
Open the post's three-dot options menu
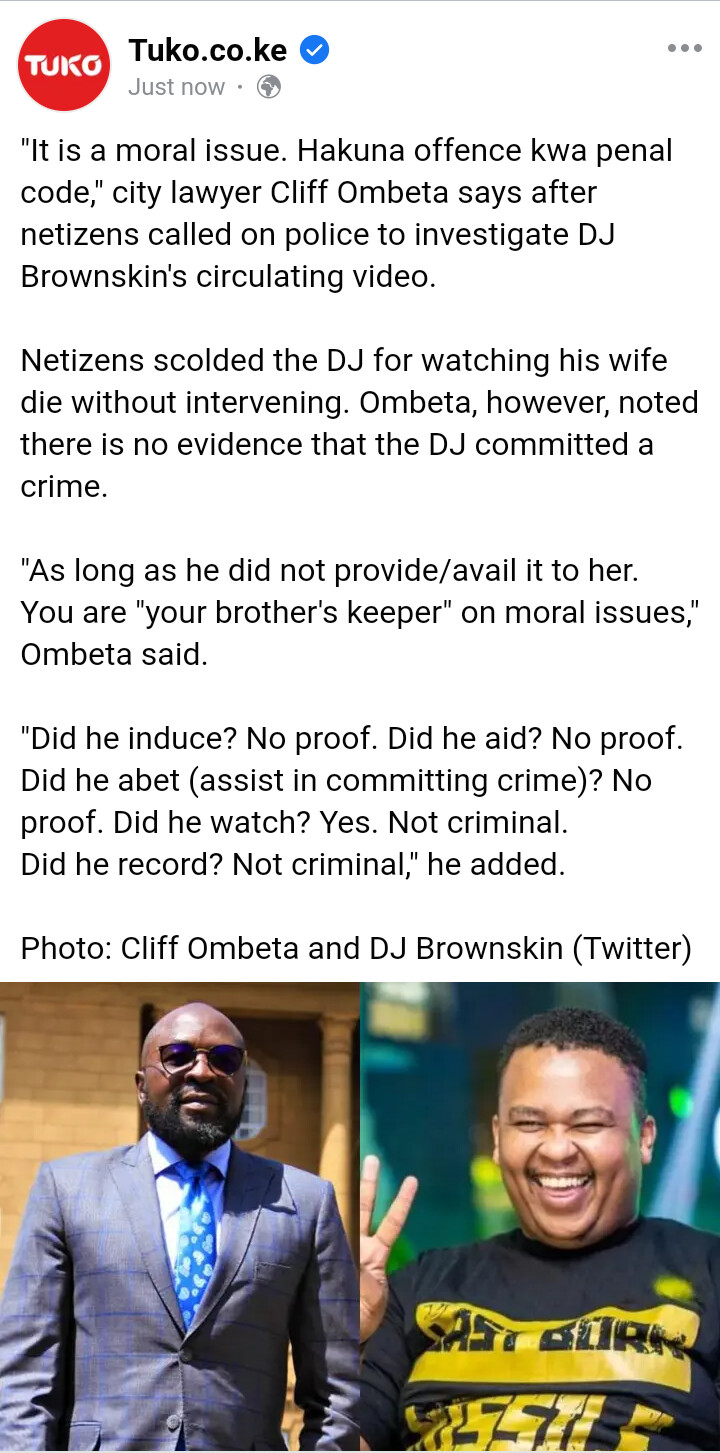tap(685, 49)
